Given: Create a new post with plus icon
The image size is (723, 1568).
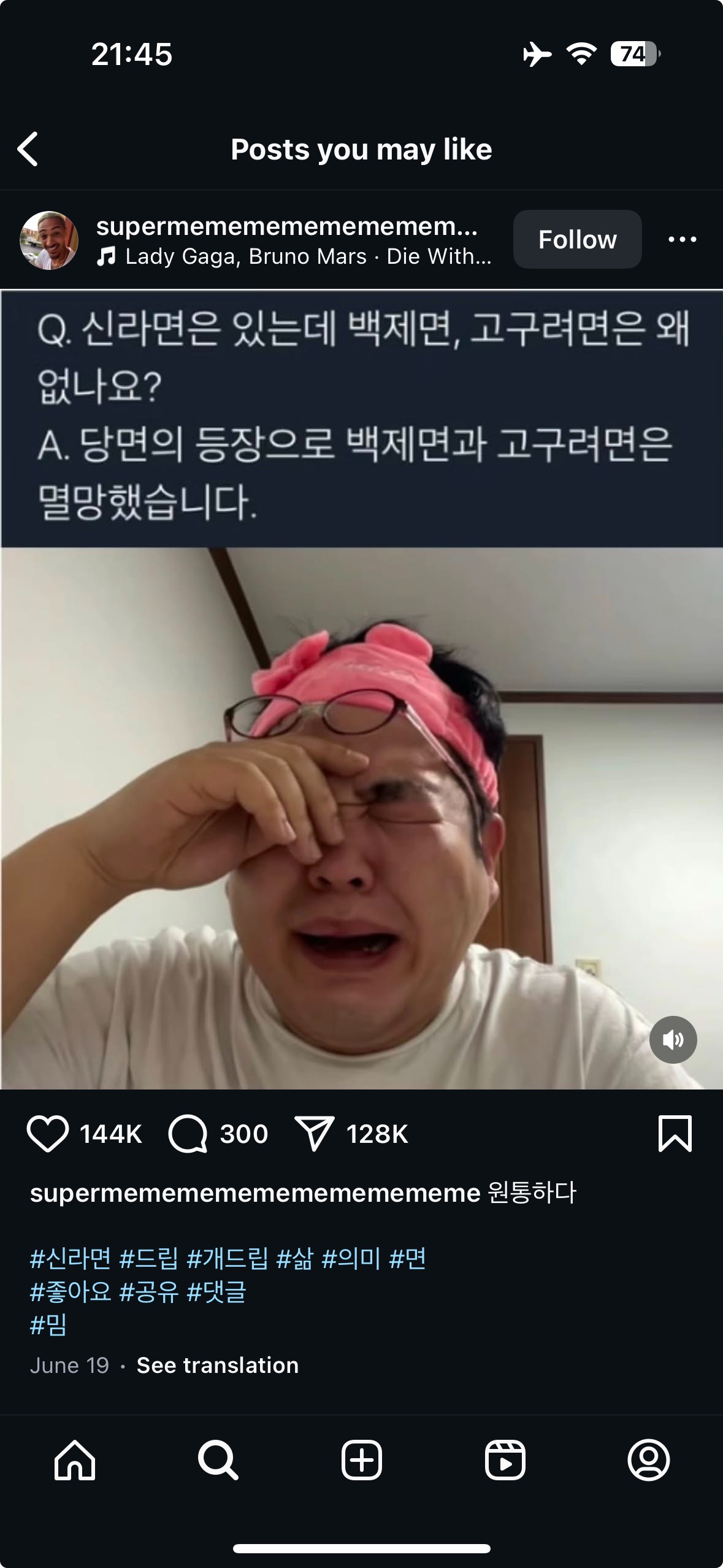Looking at the screenshot, I should (361, 1460).
